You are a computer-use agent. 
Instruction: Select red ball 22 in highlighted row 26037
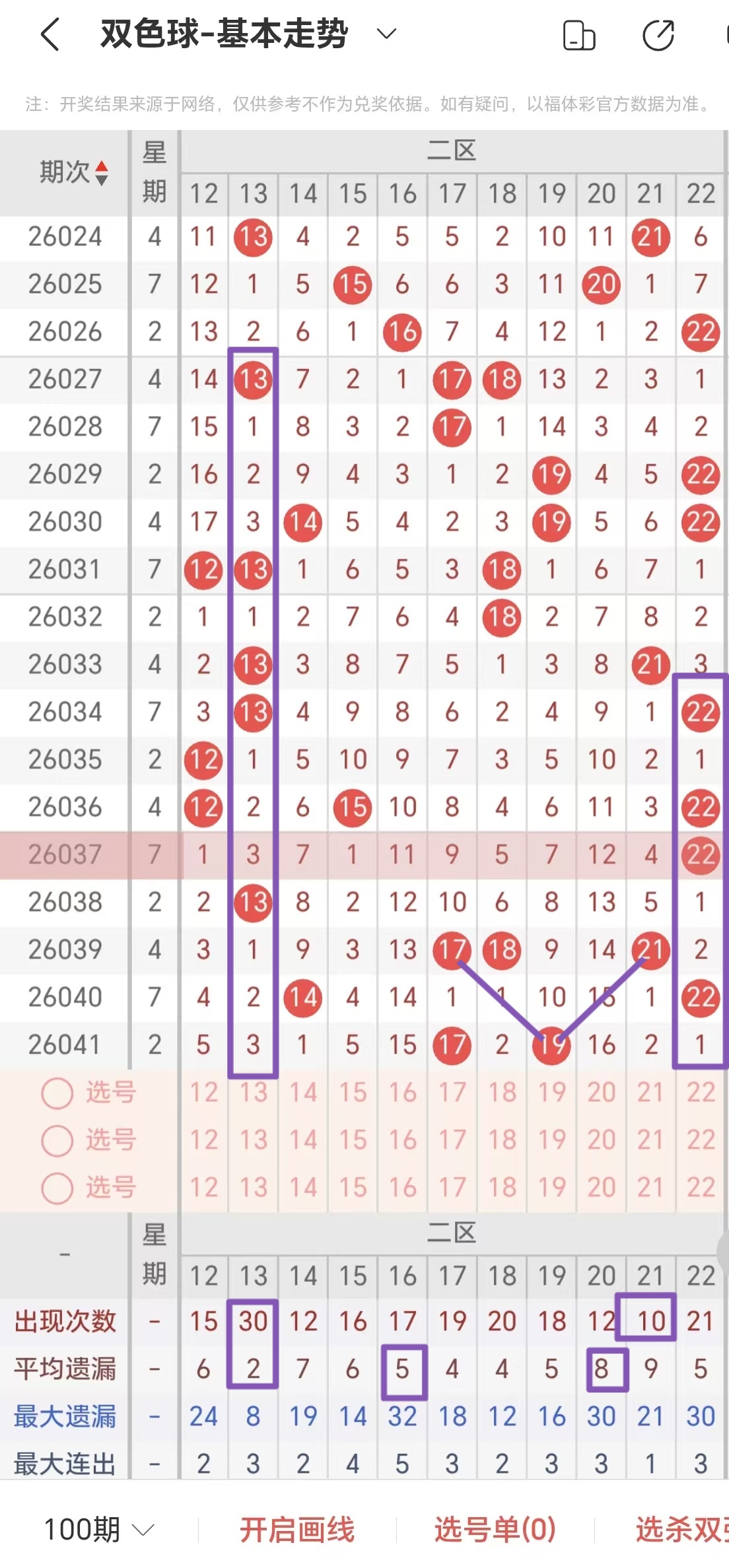pos(701,854)
